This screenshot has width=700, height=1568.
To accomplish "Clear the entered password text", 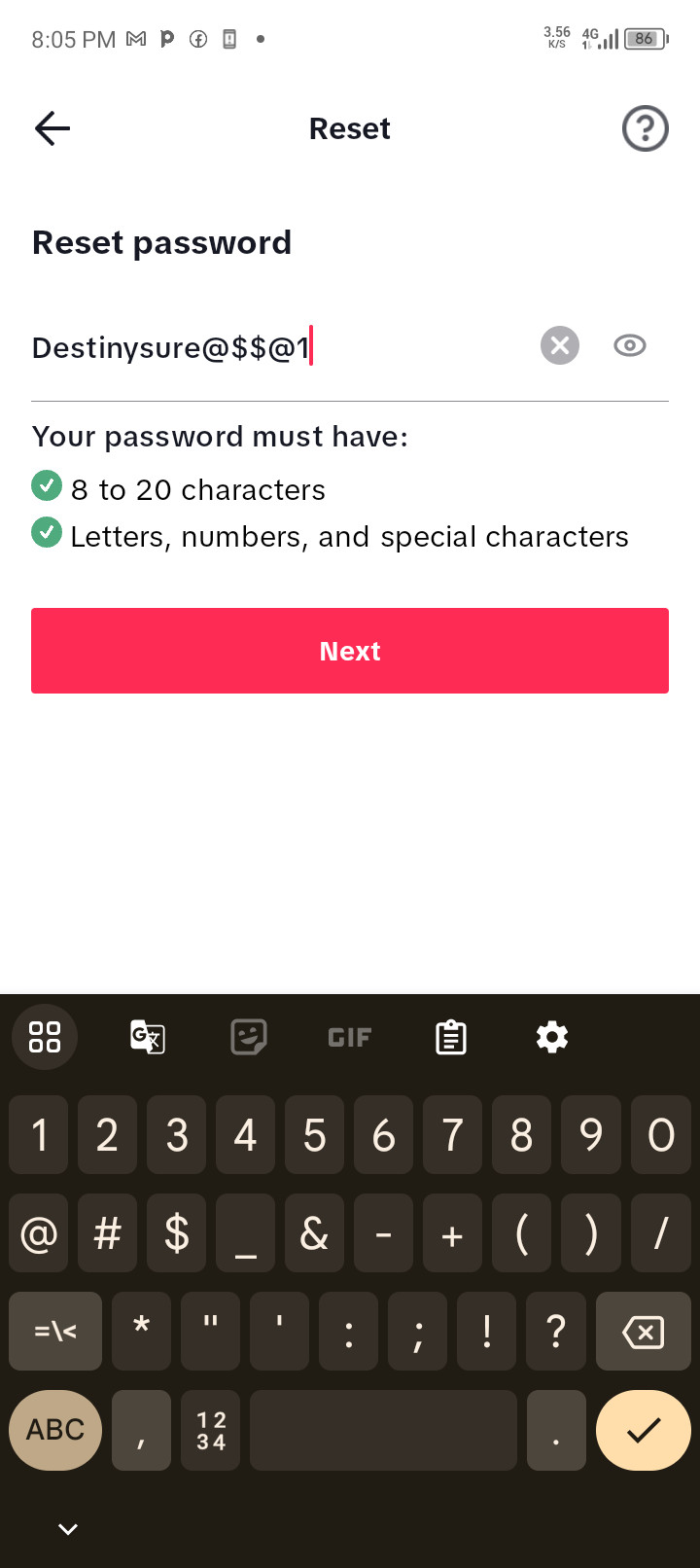I will click(x=560, y=345).
